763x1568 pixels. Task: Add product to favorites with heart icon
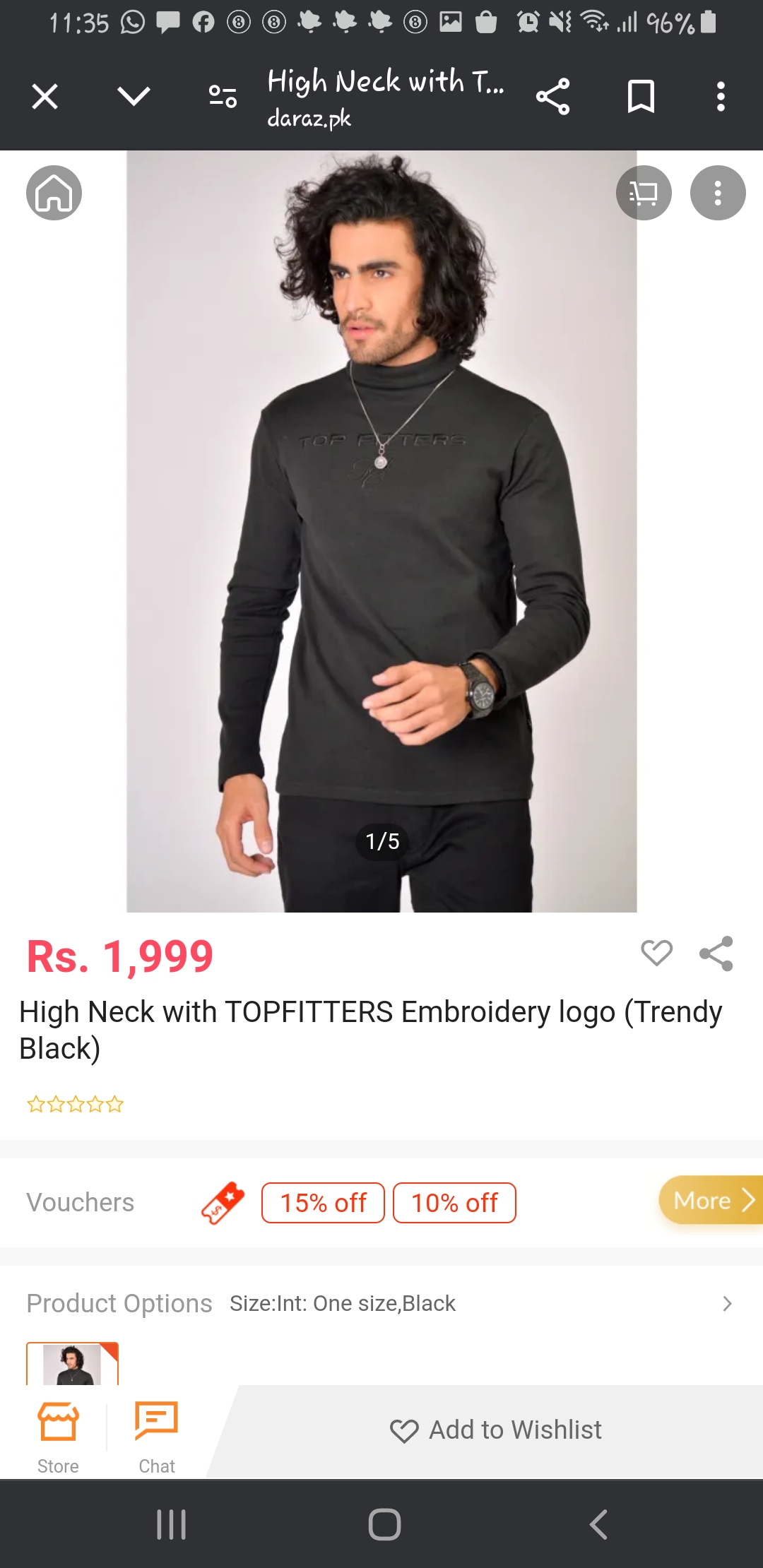click(x=656, y=953)
